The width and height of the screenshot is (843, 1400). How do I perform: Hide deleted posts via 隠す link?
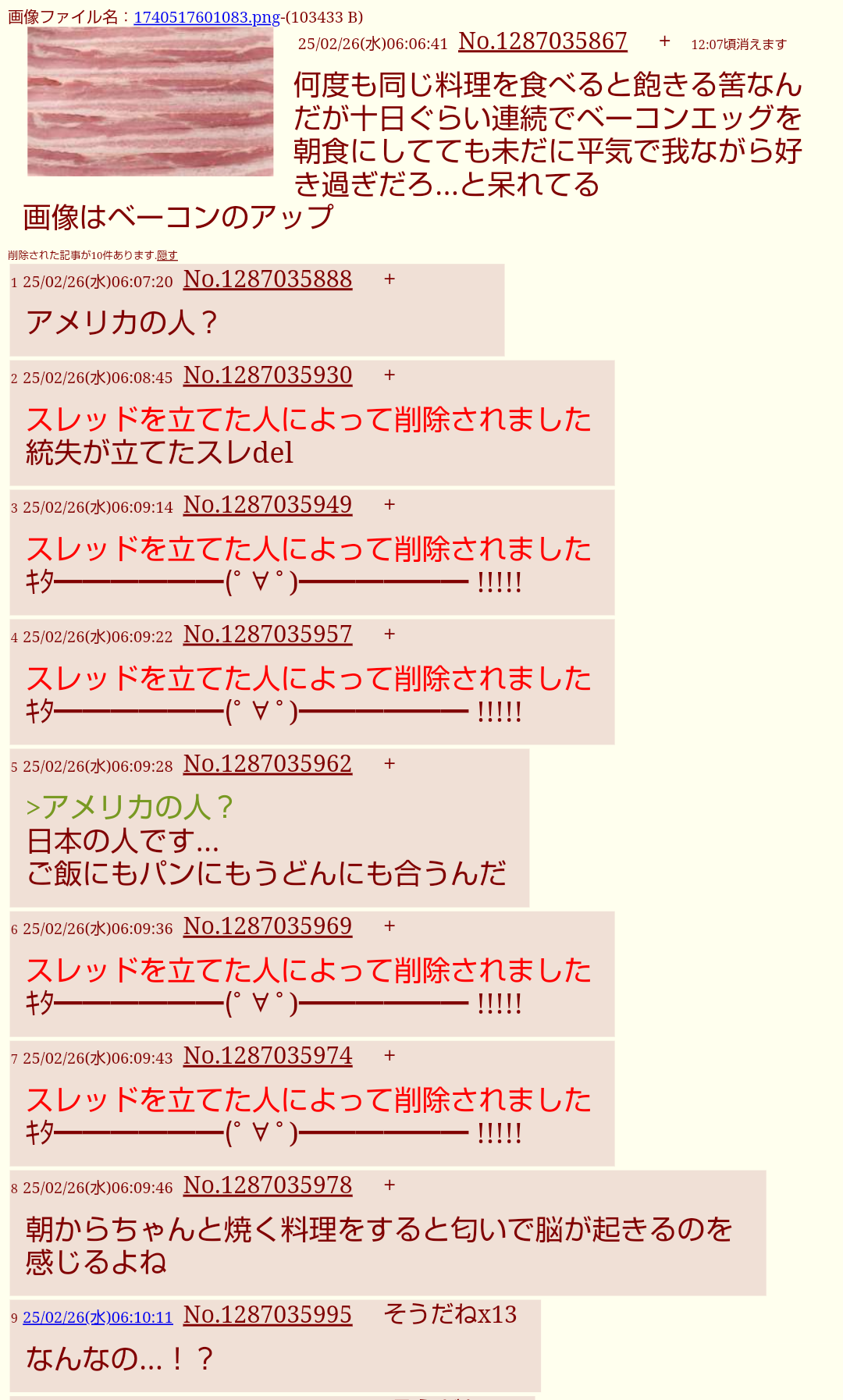167,255
